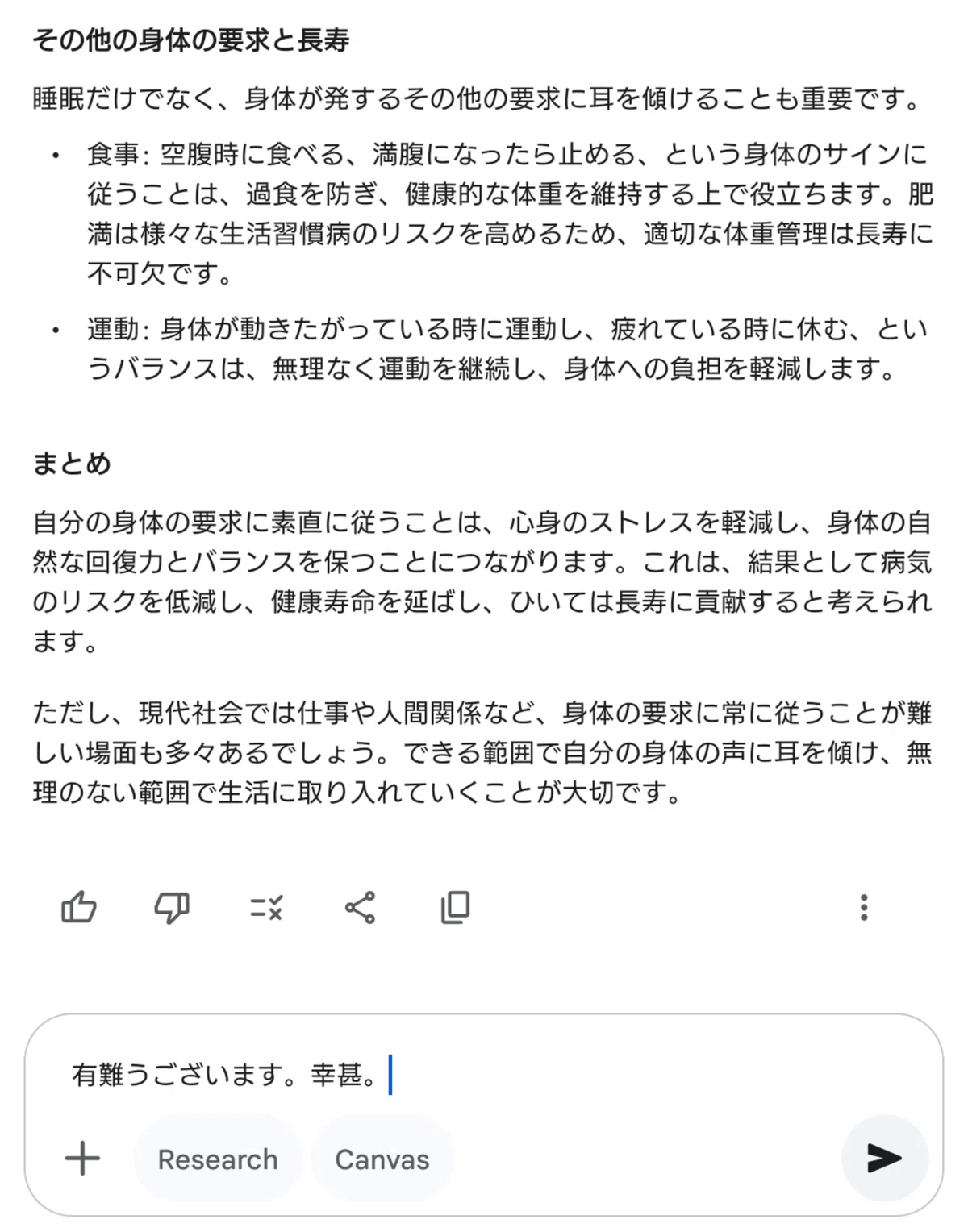Image resolution: width=968 pixels, height=1232 pixels.
Task: Select the Research chip
Action: [x=218, y=1159]
